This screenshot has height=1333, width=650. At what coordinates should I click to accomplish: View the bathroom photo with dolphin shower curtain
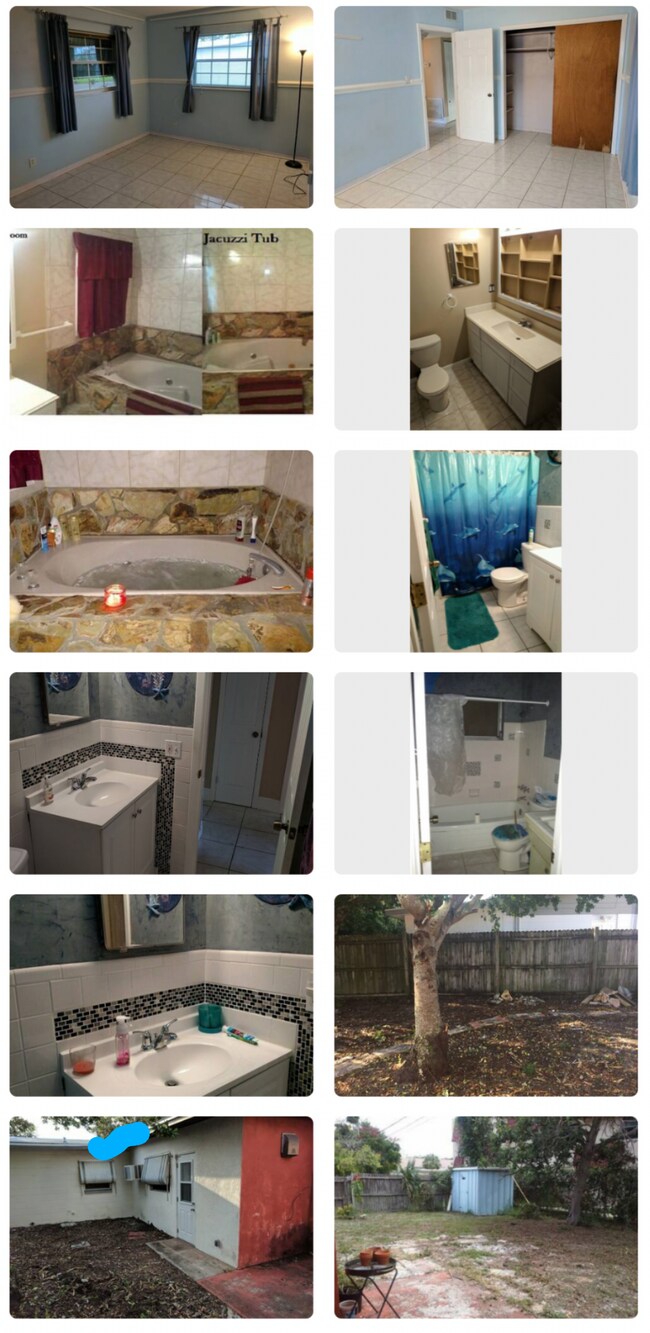[x=485, y=551]
